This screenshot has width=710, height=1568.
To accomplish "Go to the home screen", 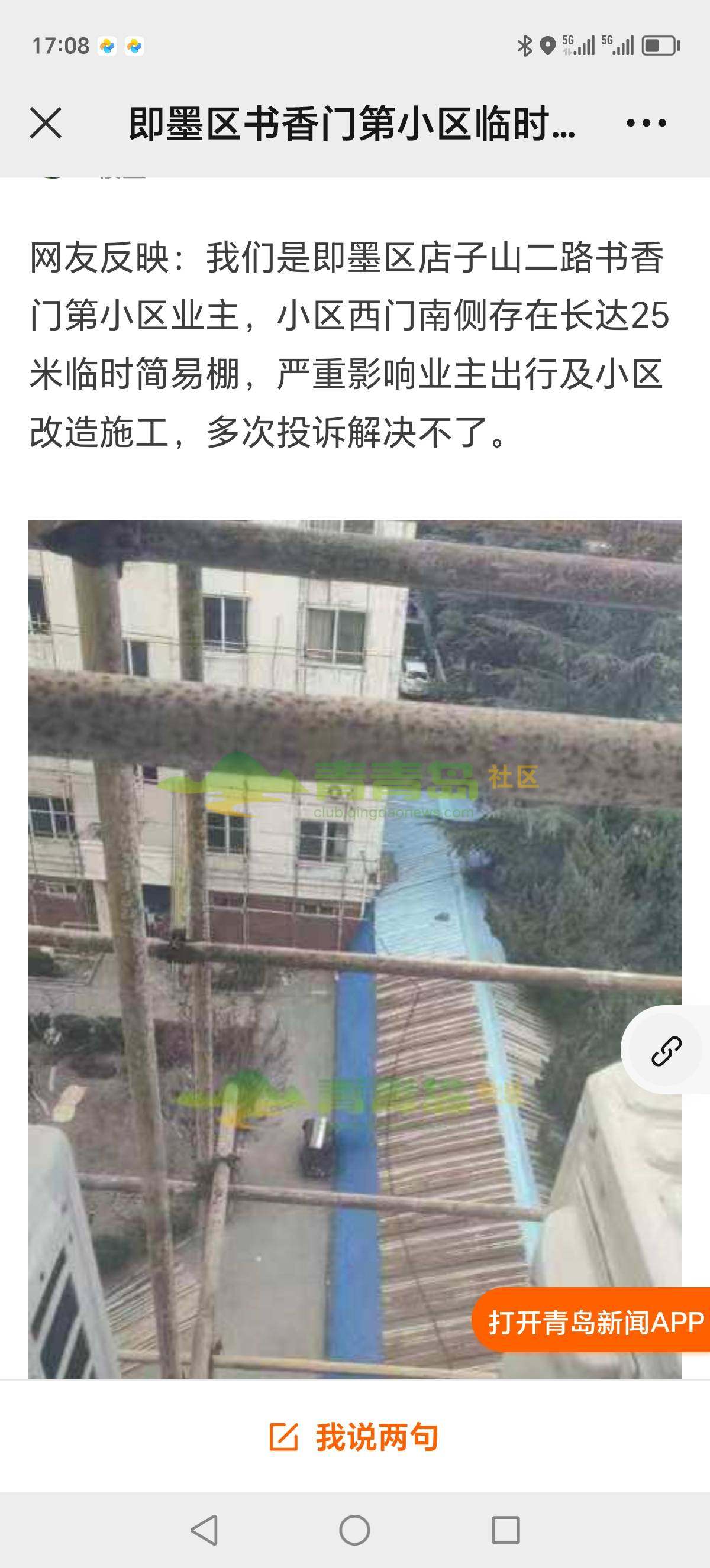I will pos(354,1530).
